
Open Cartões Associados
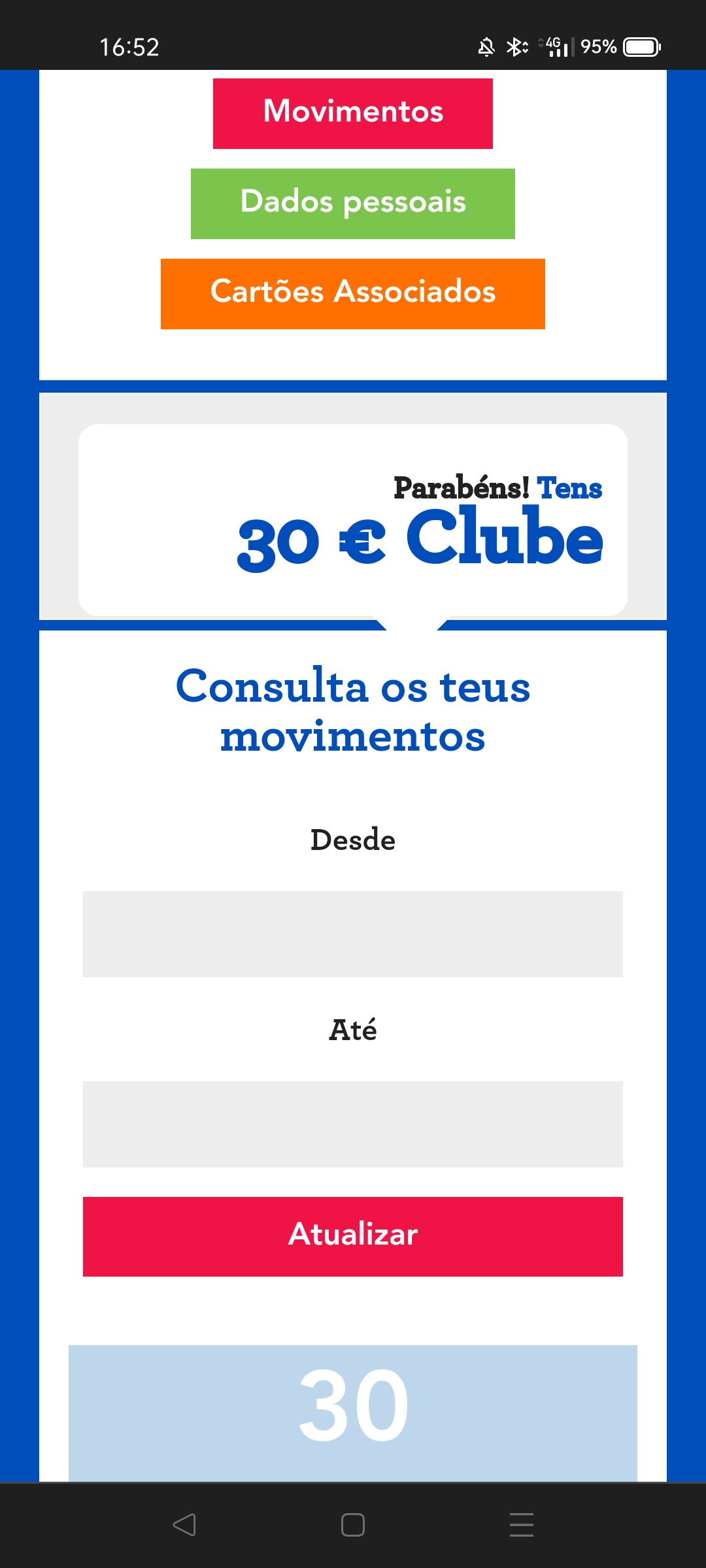353,293
